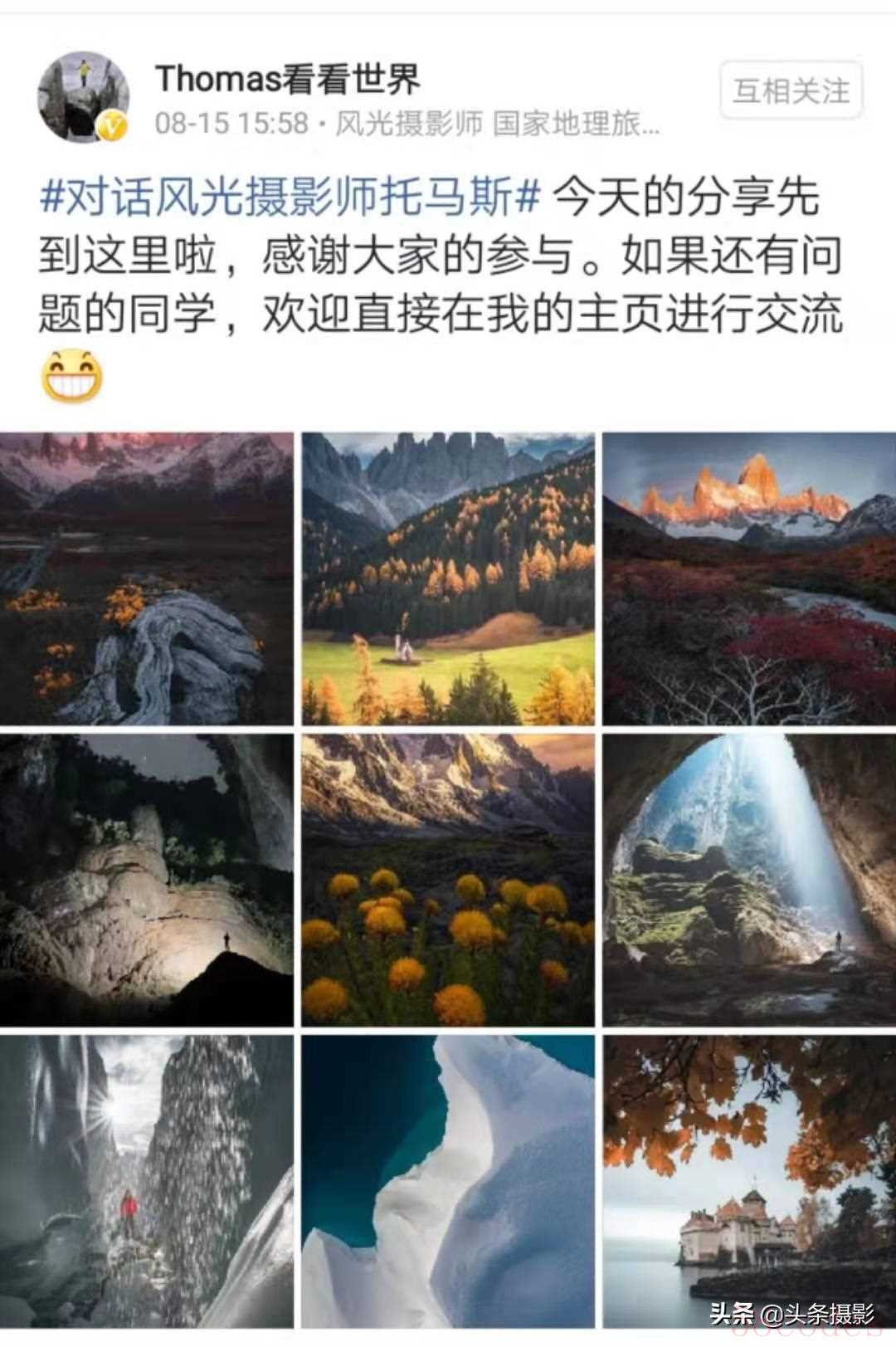Open the photo of glowing orange peaks
The height and width of the screenshot is (1347, 896).
(748, 578)
